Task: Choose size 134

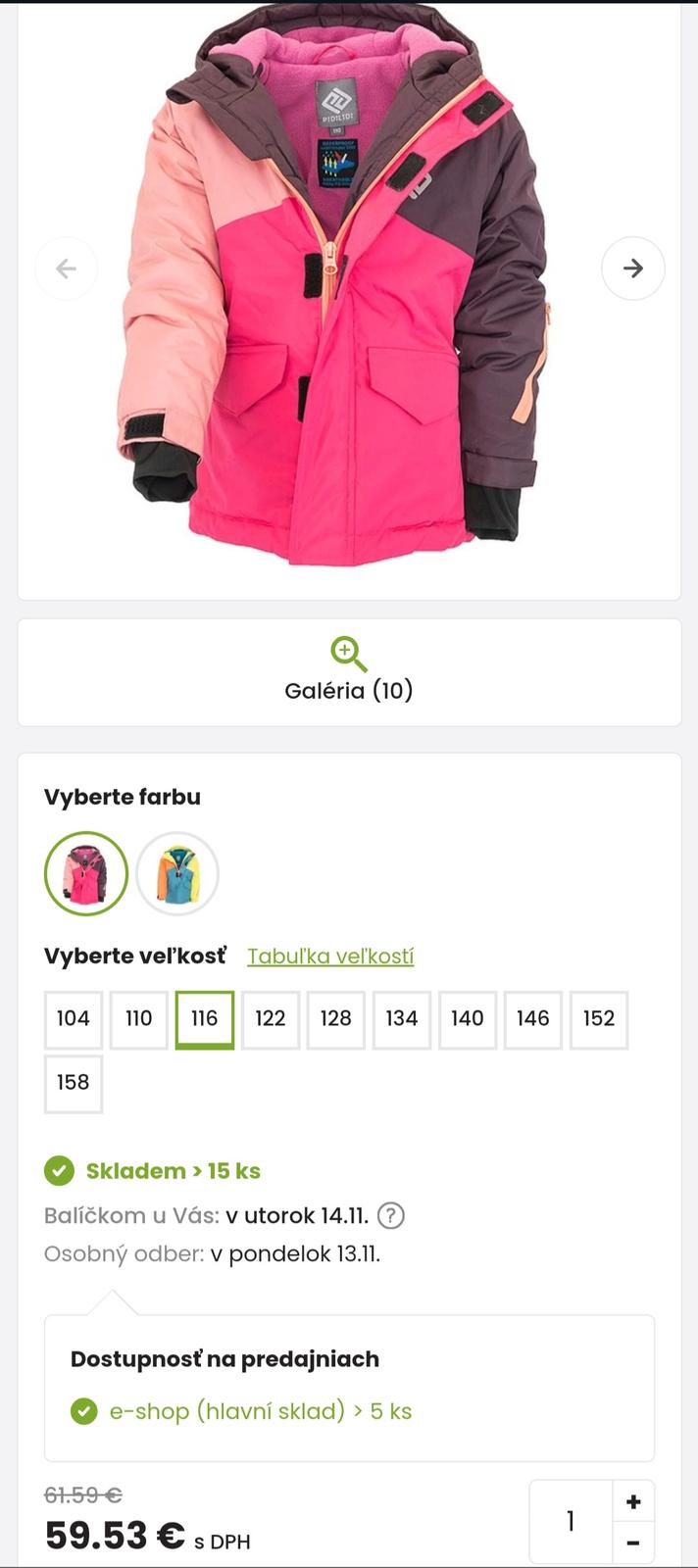Action: (402, 1019)
